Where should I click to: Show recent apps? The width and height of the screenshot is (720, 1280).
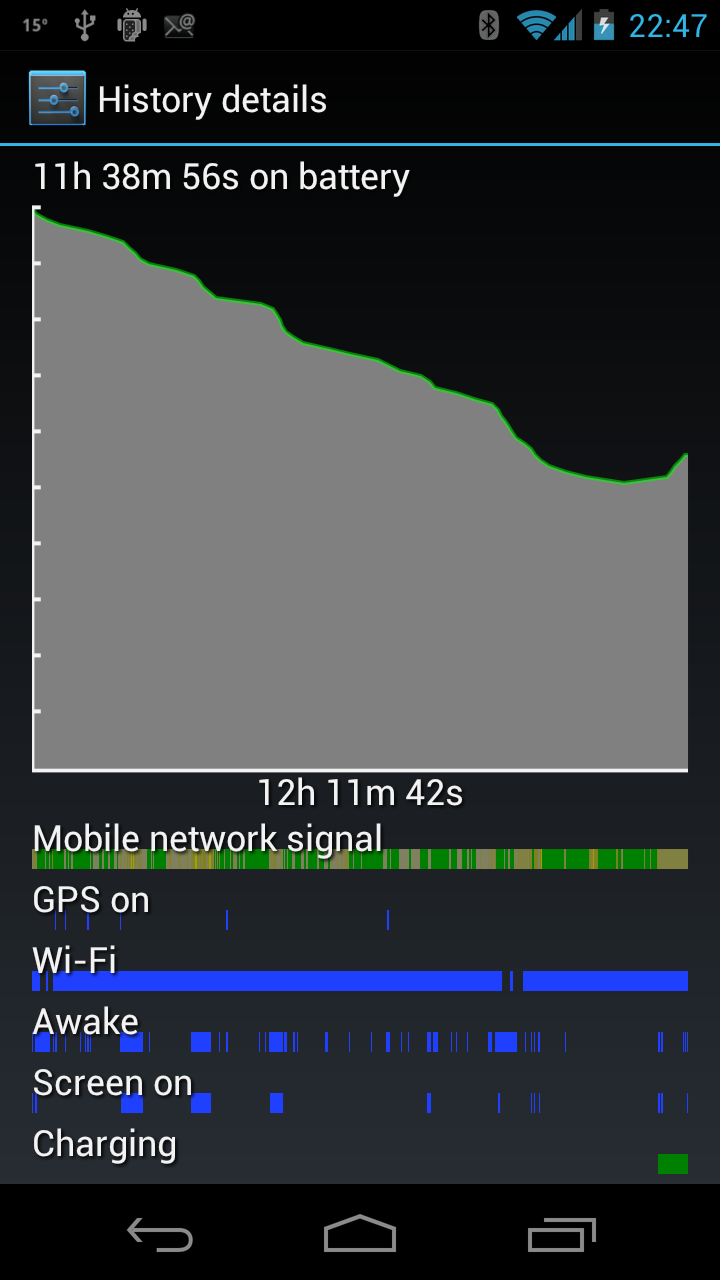pos(561,1234)
